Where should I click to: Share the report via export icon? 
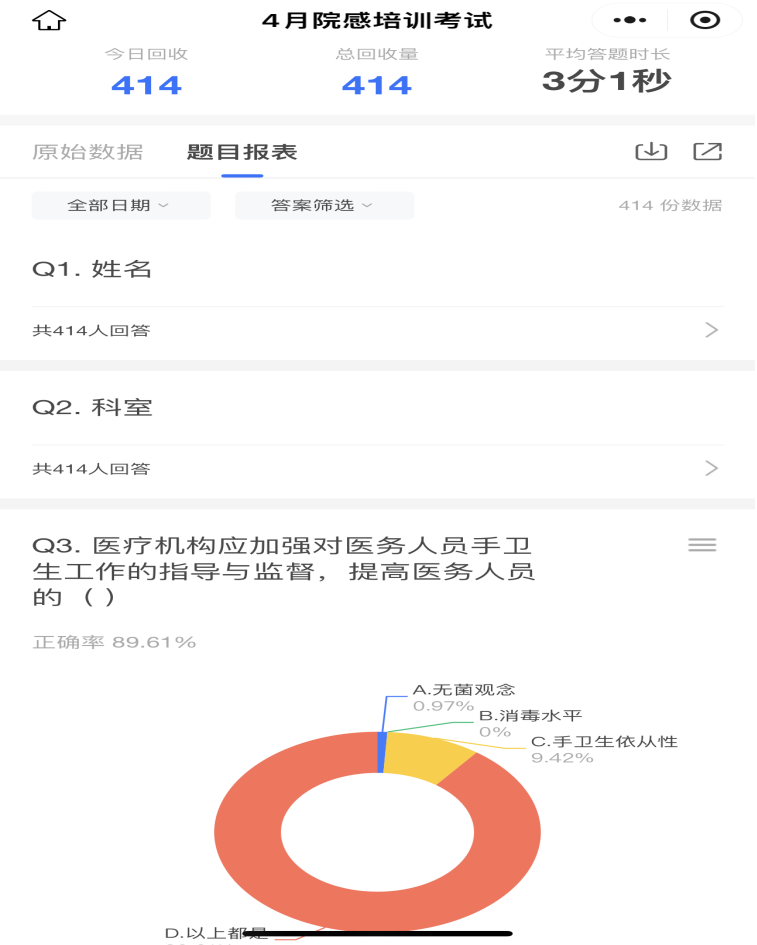pyautogui.click(x=707, y=151)
